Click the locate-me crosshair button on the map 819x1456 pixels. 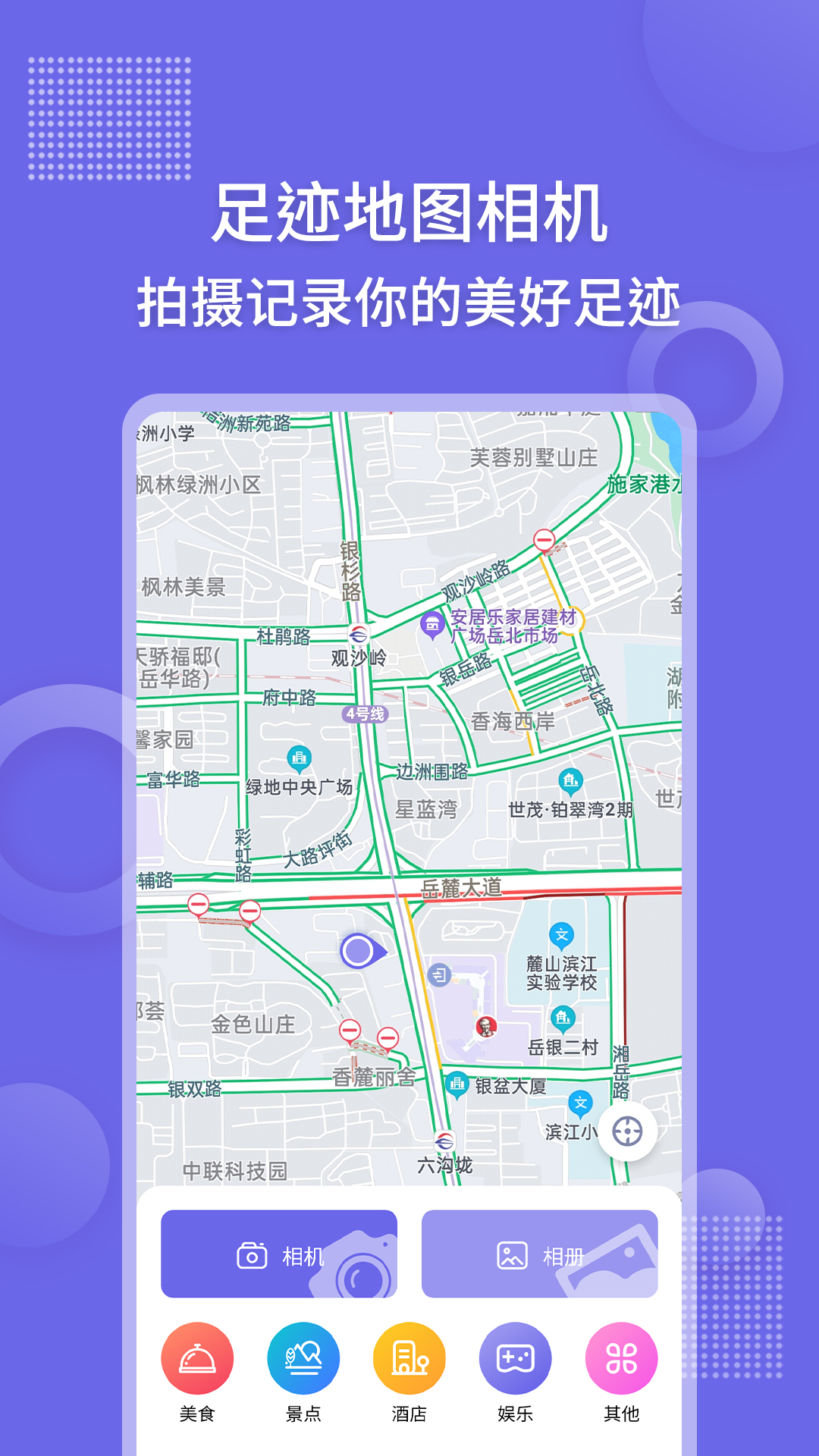(627, 1129)
